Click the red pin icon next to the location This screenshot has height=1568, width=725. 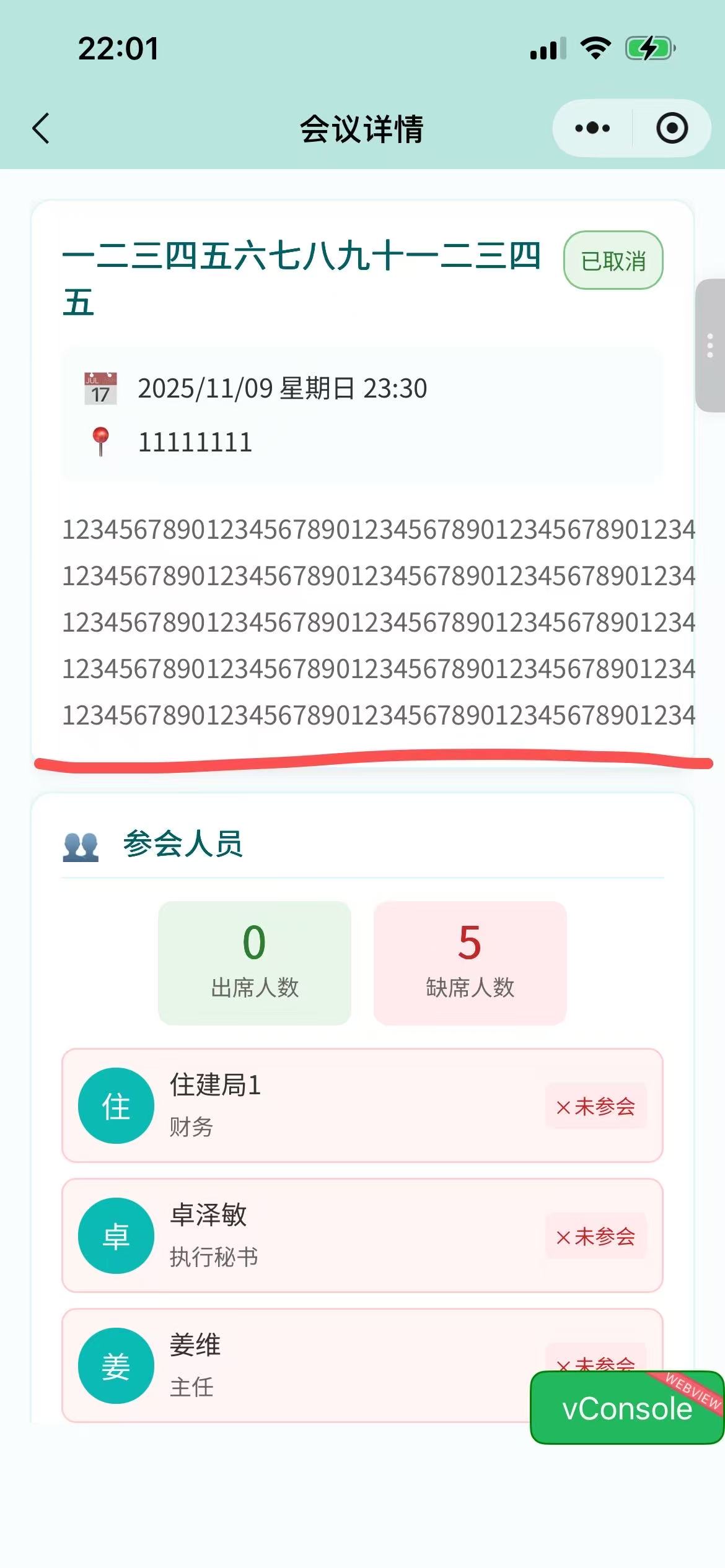pyautogui.click(x=101, y=442)
